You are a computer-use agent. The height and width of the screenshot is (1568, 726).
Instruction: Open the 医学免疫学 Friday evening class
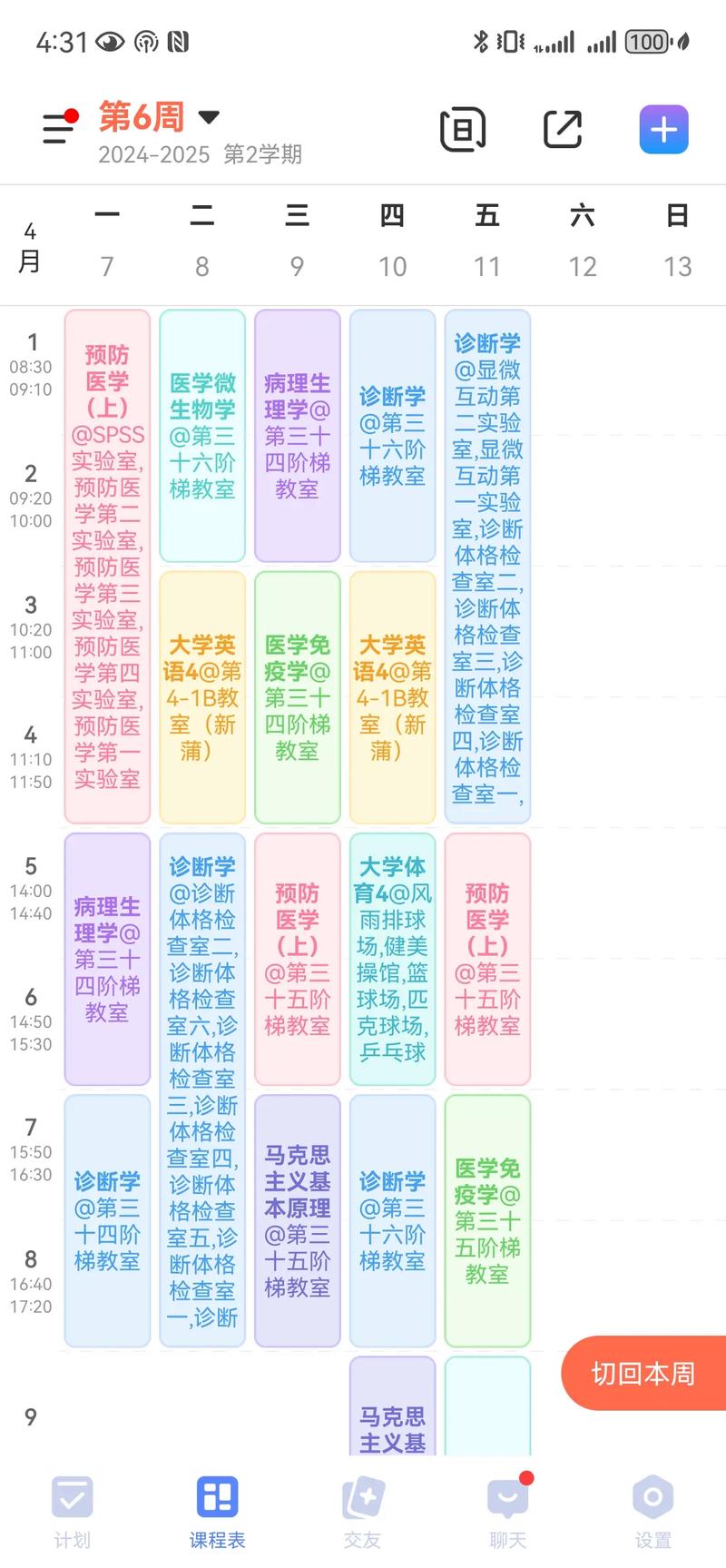tap(487, 1221)
